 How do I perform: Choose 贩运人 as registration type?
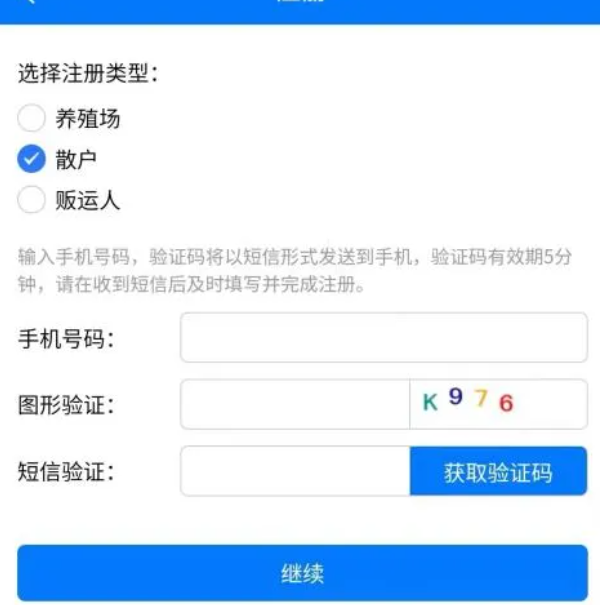(x=32, y=200)
